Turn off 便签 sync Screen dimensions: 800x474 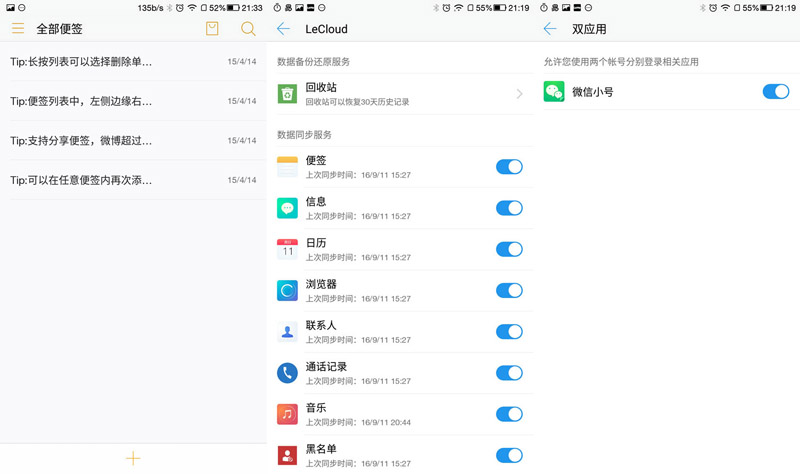click(x=509, y=167)
